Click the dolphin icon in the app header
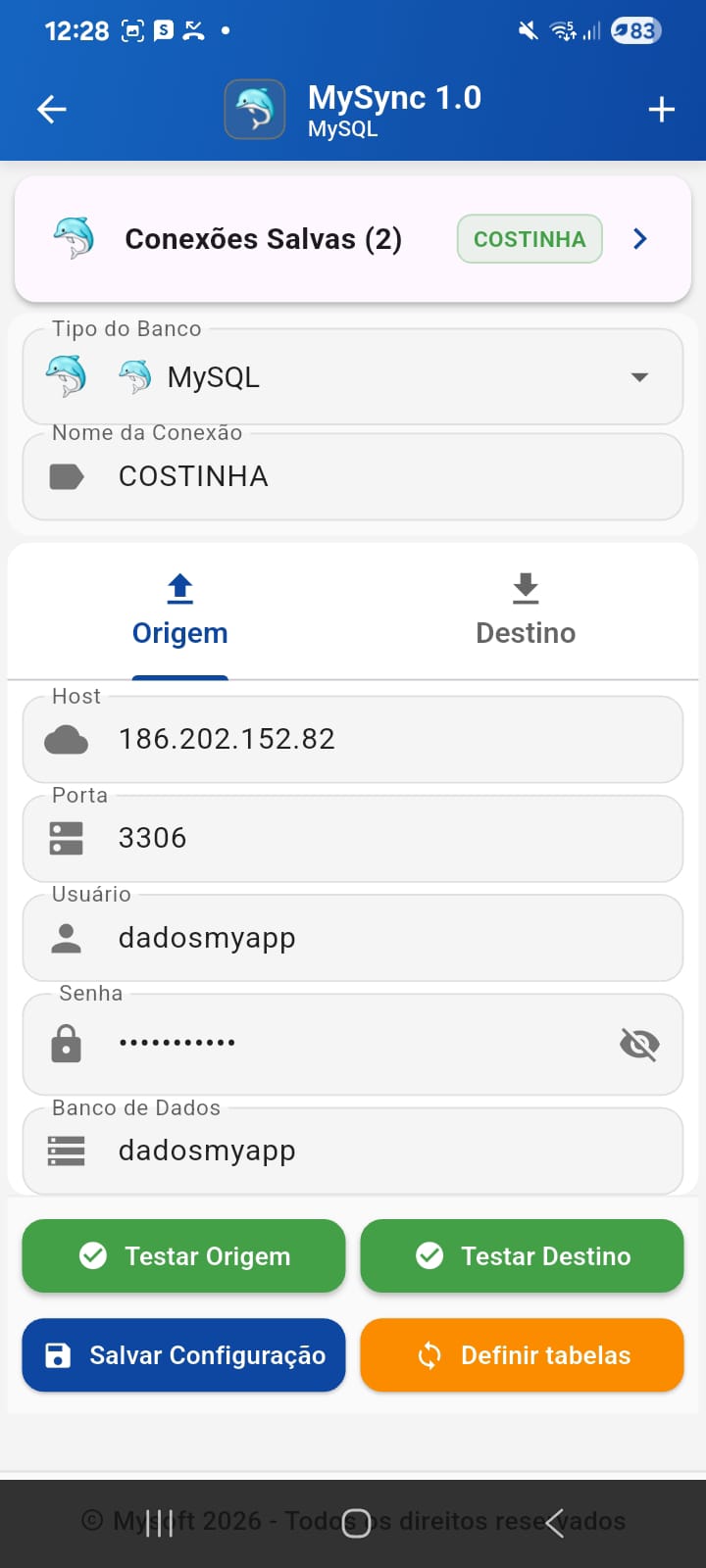The image size is (706, 1568). [254, 109]
